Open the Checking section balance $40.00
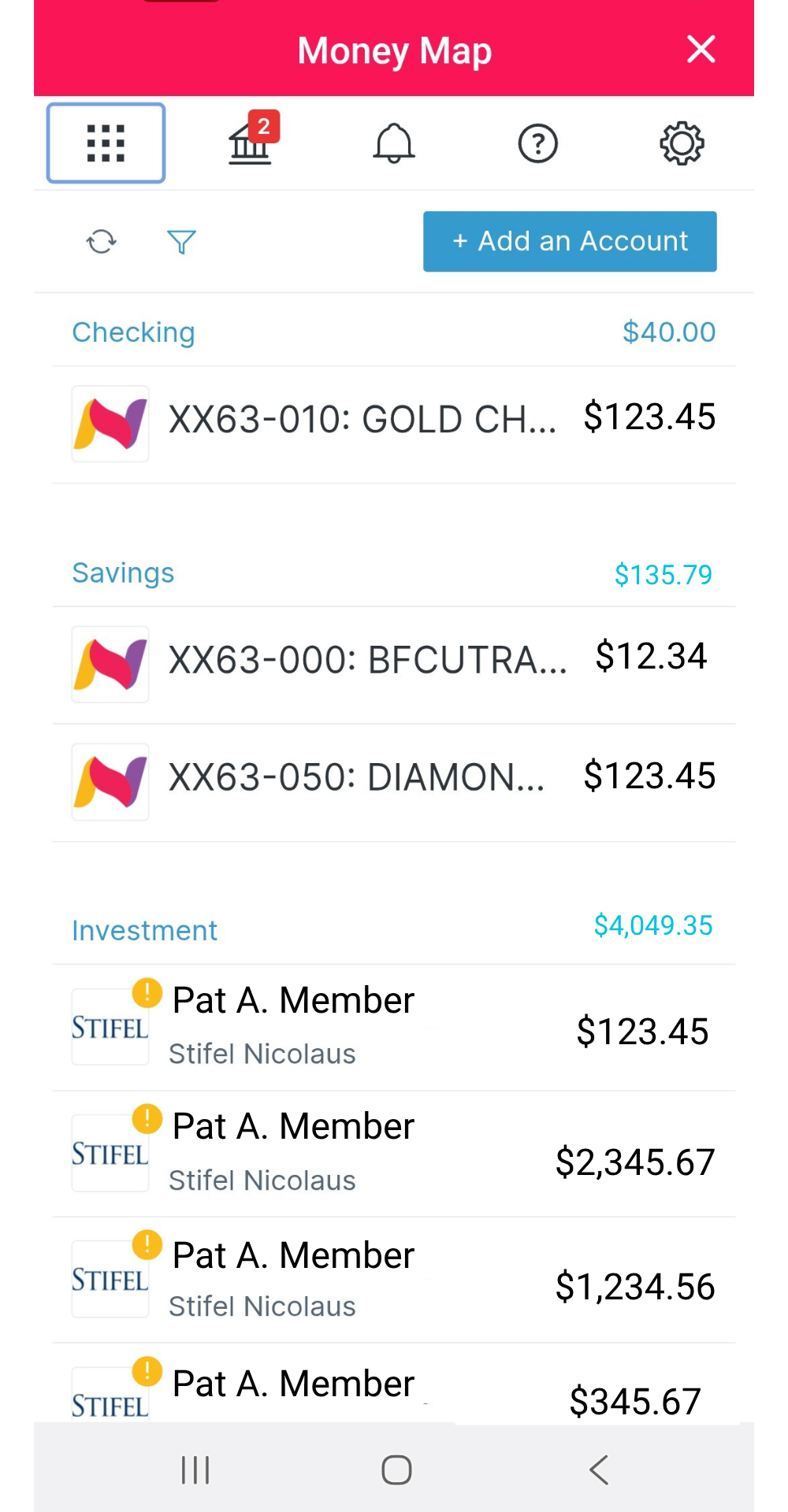The width and height of the screenshot is (788, 1512). pyautogui.click(x=669, y=332)
